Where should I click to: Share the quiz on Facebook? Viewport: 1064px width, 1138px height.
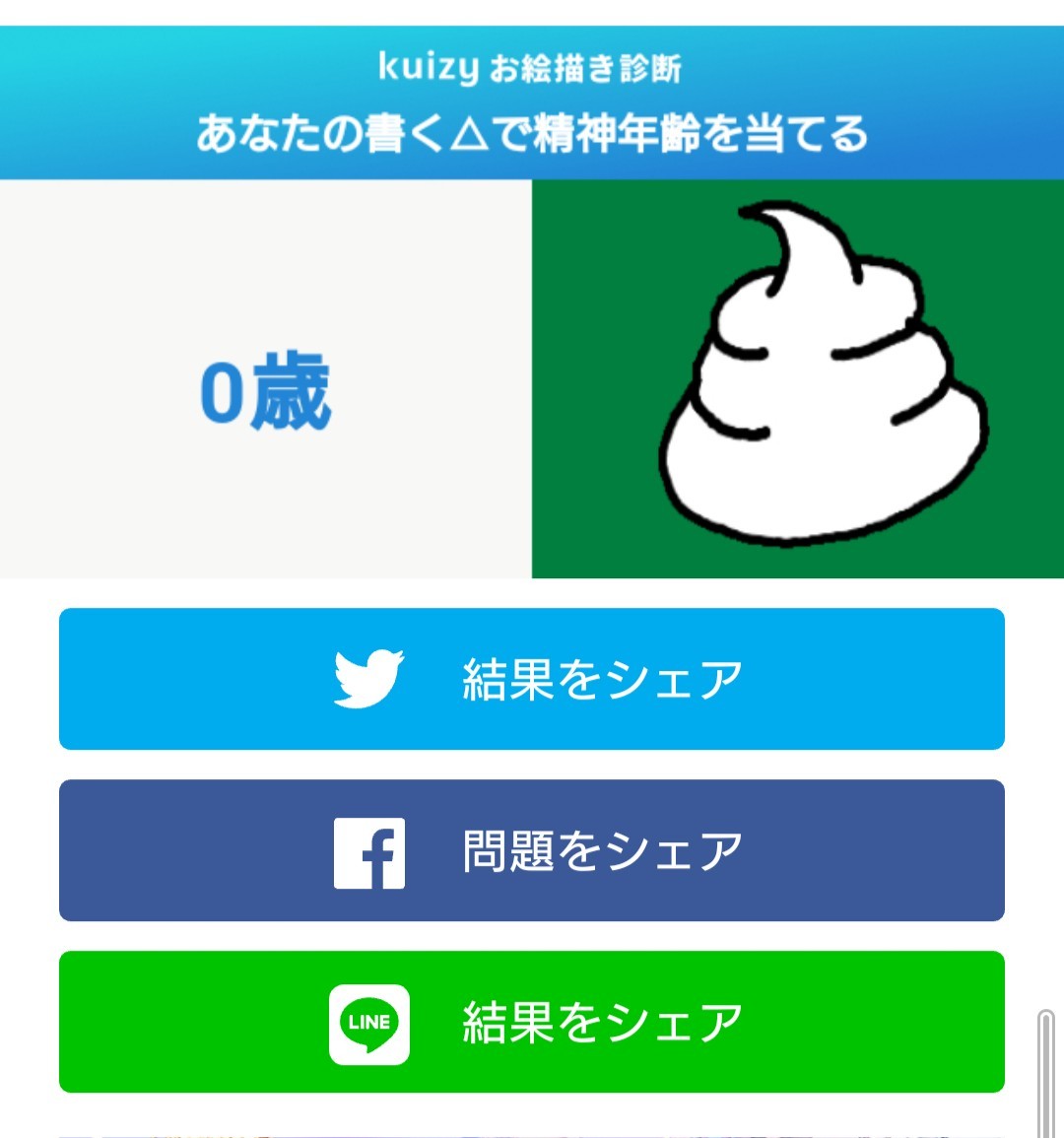531,850
